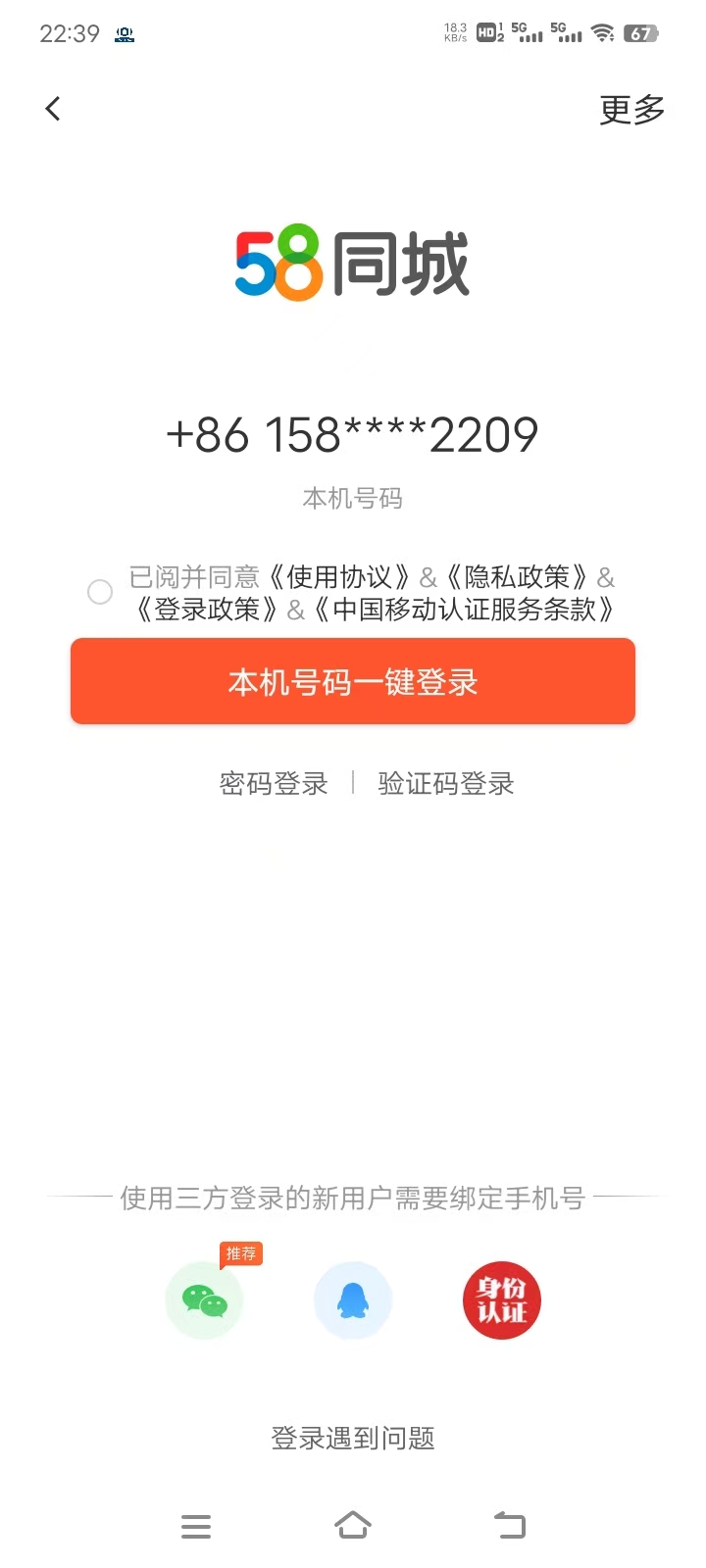
Task: Open recent apps from navigation bar
Action: [x=196, y=1526]
